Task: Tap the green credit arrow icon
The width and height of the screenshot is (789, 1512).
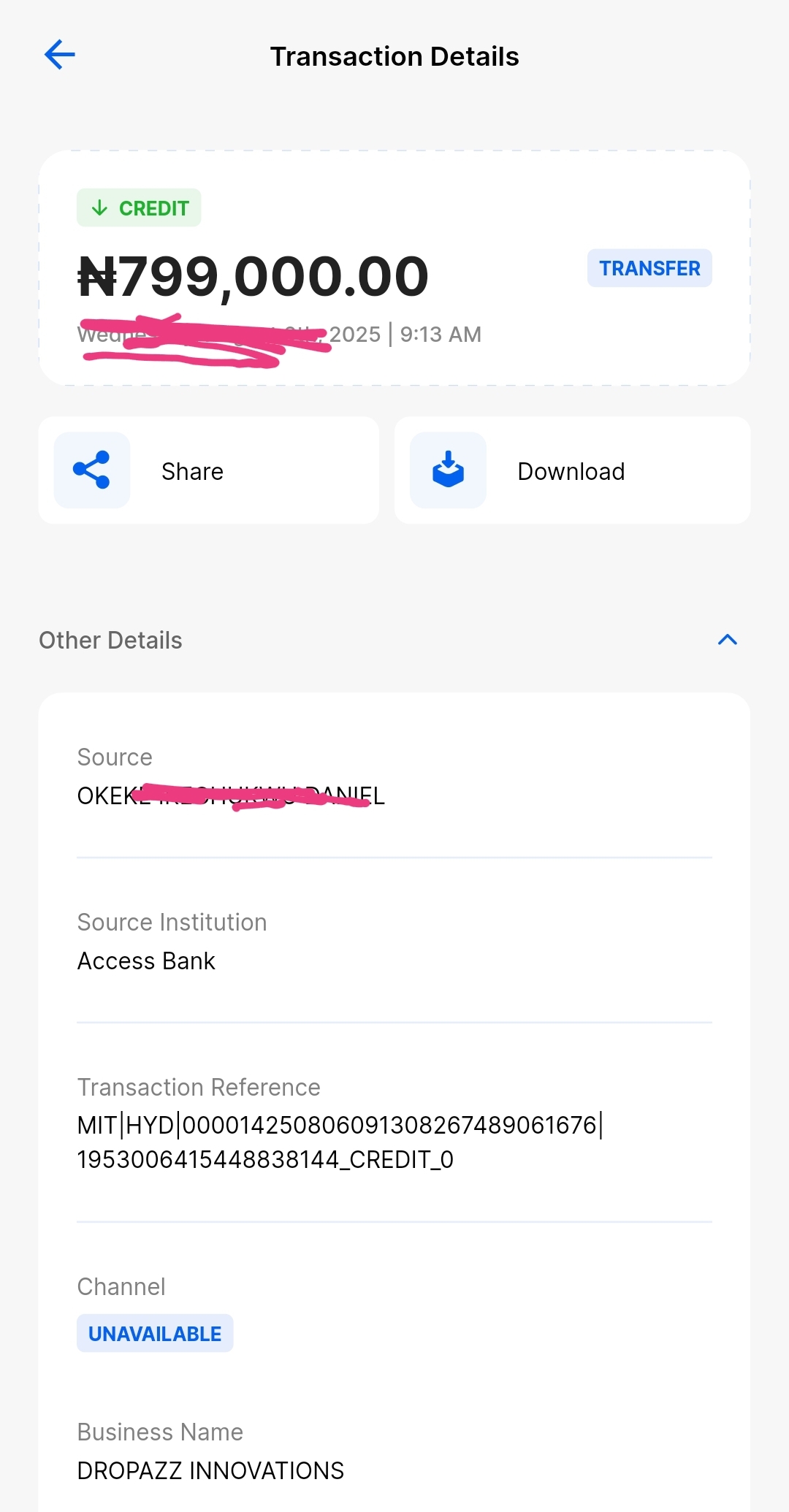Action: coord(99,207)
